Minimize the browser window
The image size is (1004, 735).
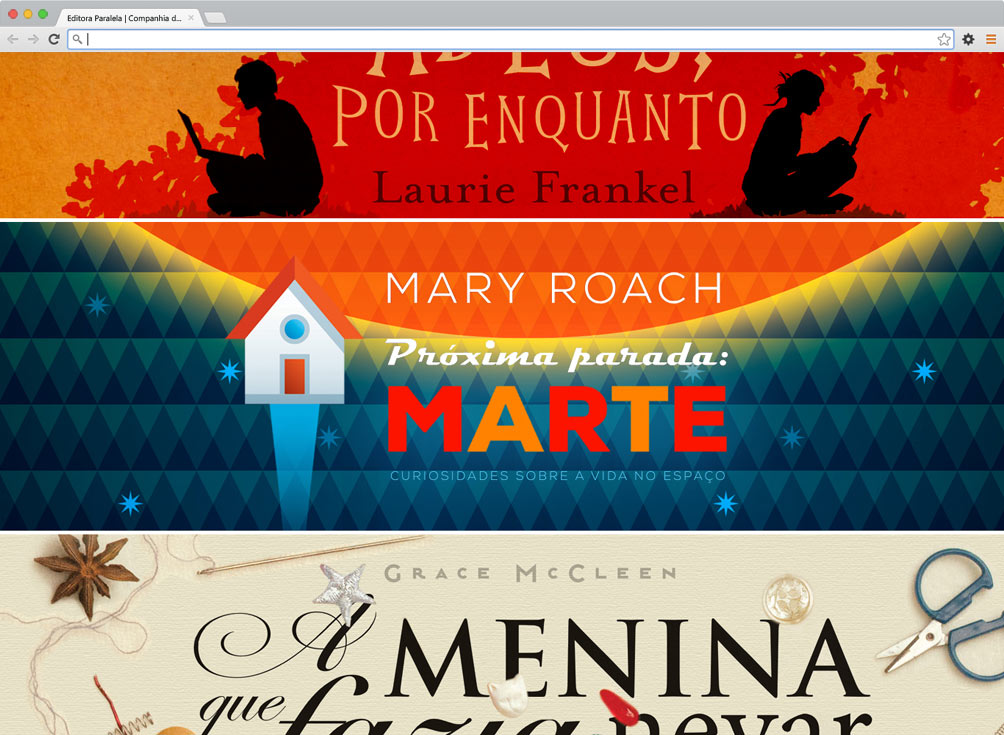coord(28,14)
